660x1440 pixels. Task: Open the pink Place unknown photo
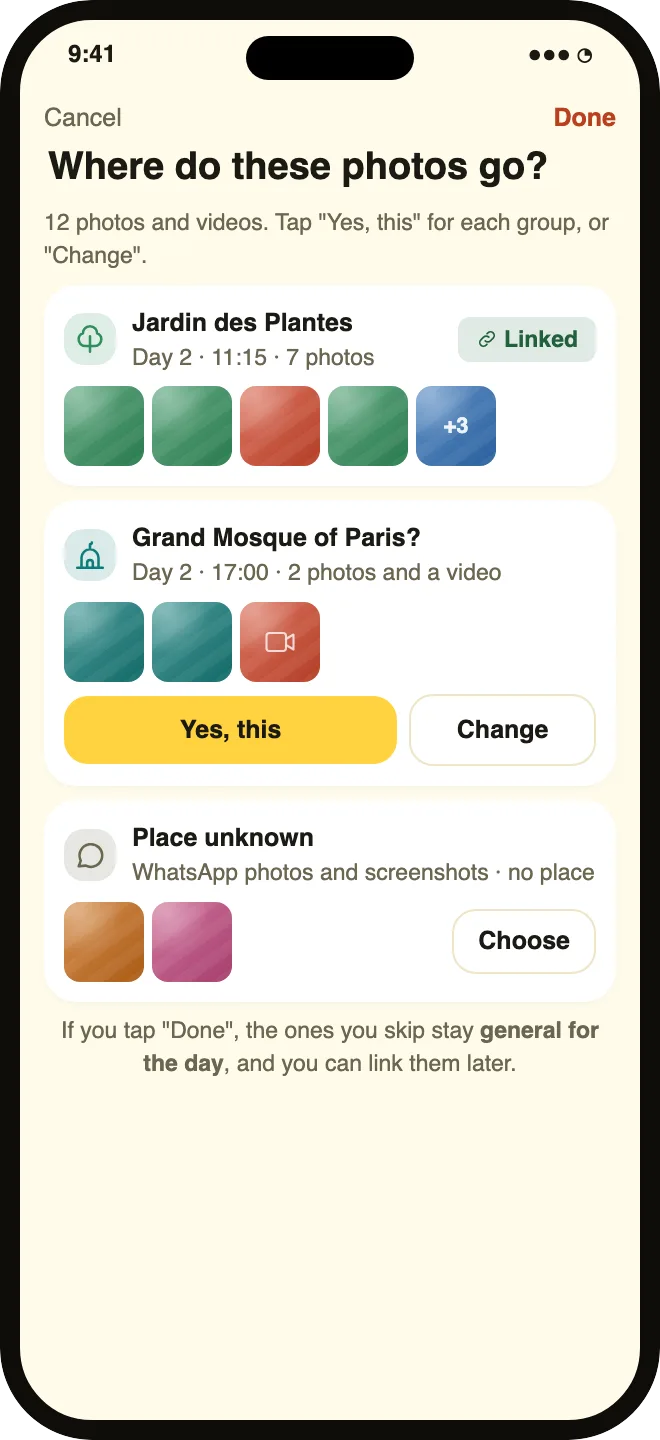(192, 942)
